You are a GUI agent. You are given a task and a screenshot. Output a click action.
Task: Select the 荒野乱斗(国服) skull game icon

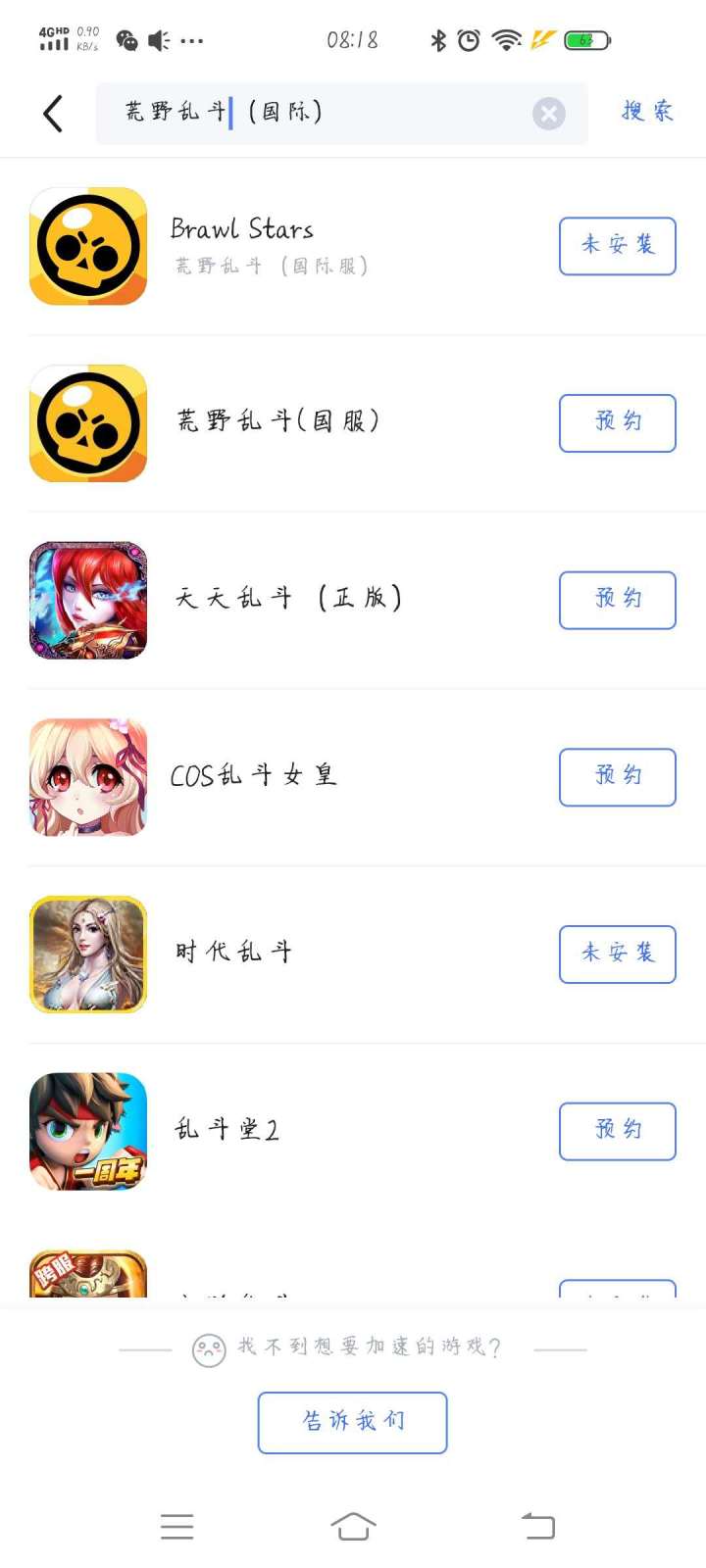click(x=87, y=422)
